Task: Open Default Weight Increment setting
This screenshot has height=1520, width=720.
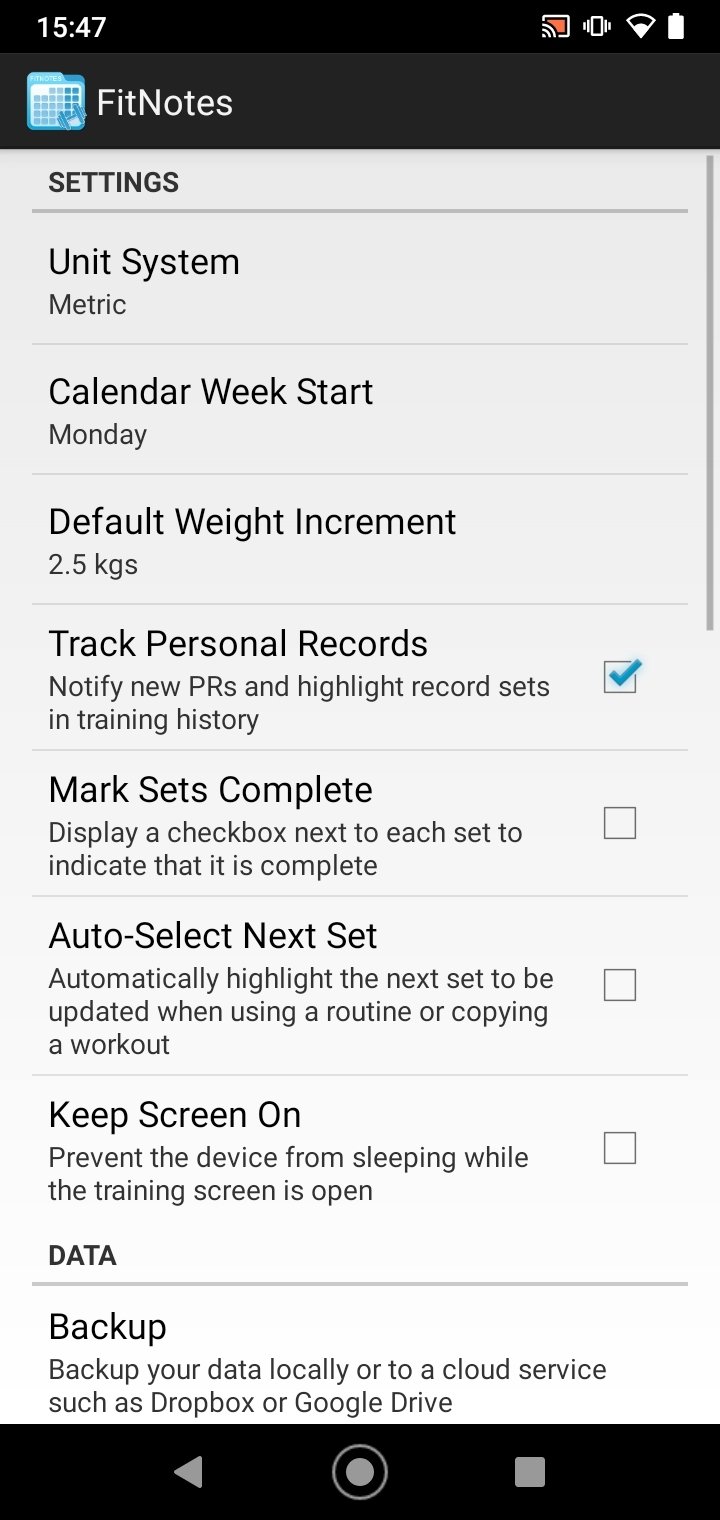Action: 360,540
